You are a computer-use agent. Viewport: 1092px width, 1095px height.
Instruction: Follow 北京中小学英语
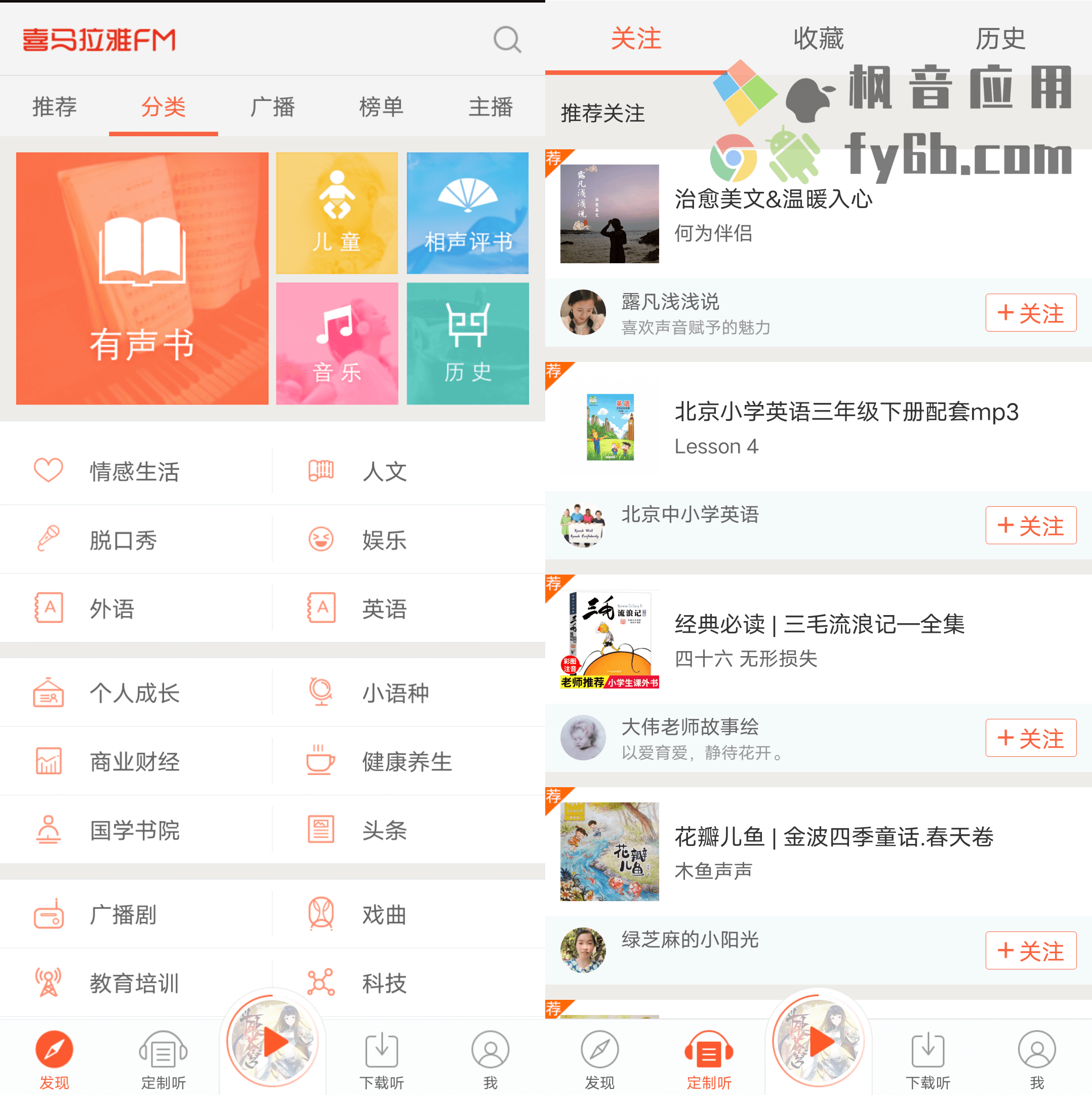[1030, 525]
